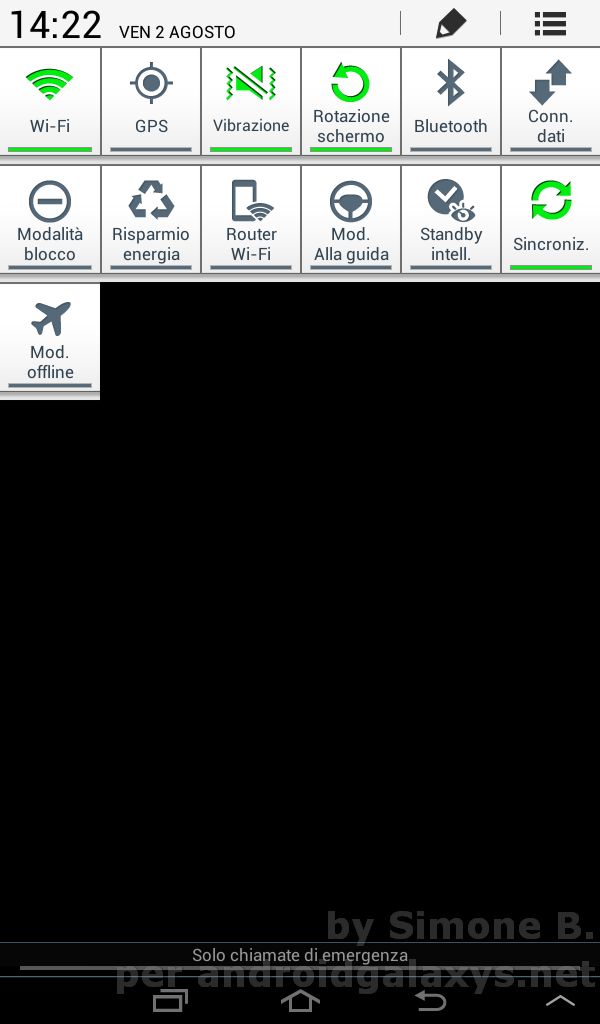Turn off Wi-Fi toggle
Screen dimensions: 600x1024
pos(50,101)
